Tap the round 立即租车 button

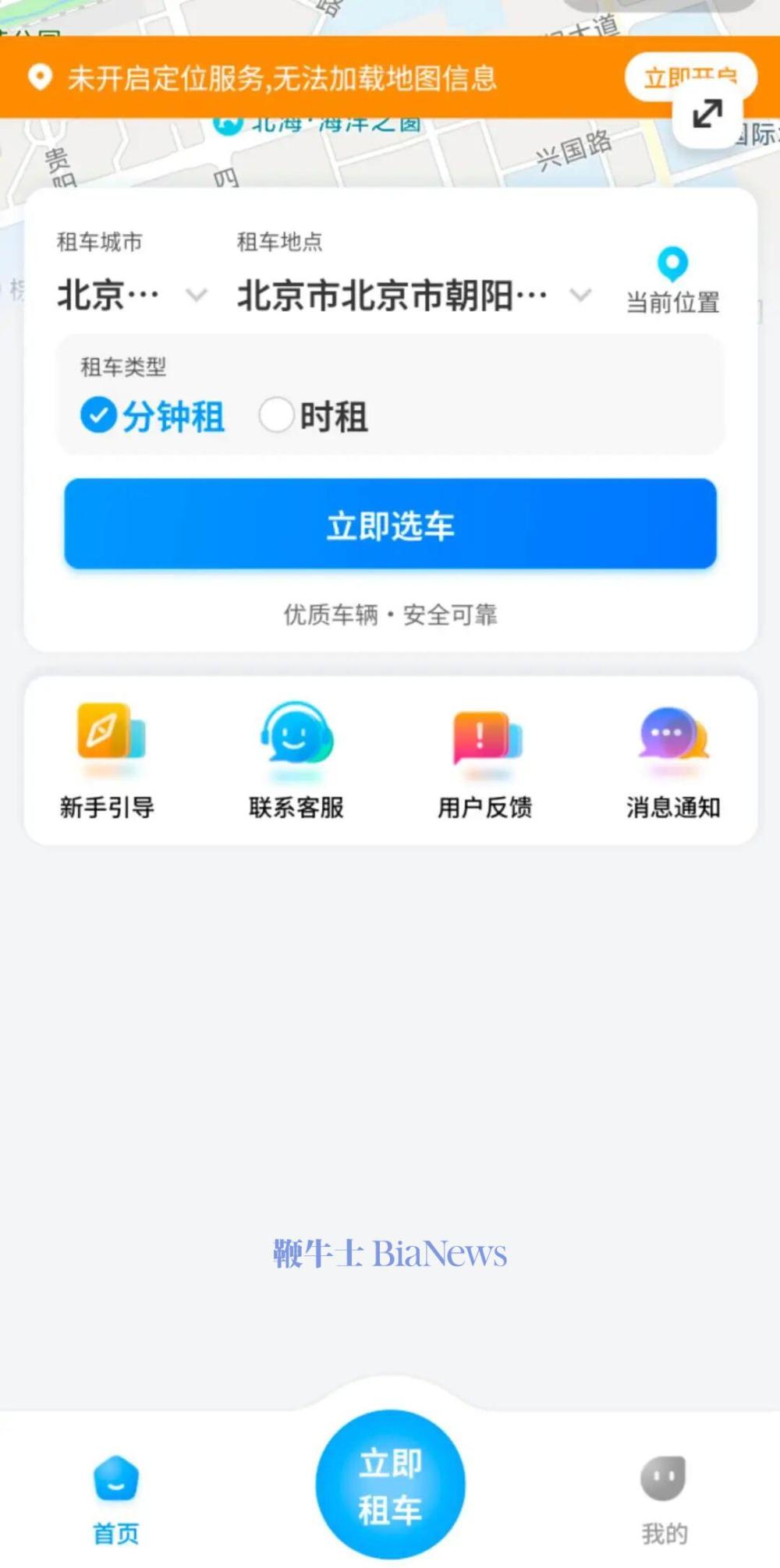click(x=390, y=1484)
